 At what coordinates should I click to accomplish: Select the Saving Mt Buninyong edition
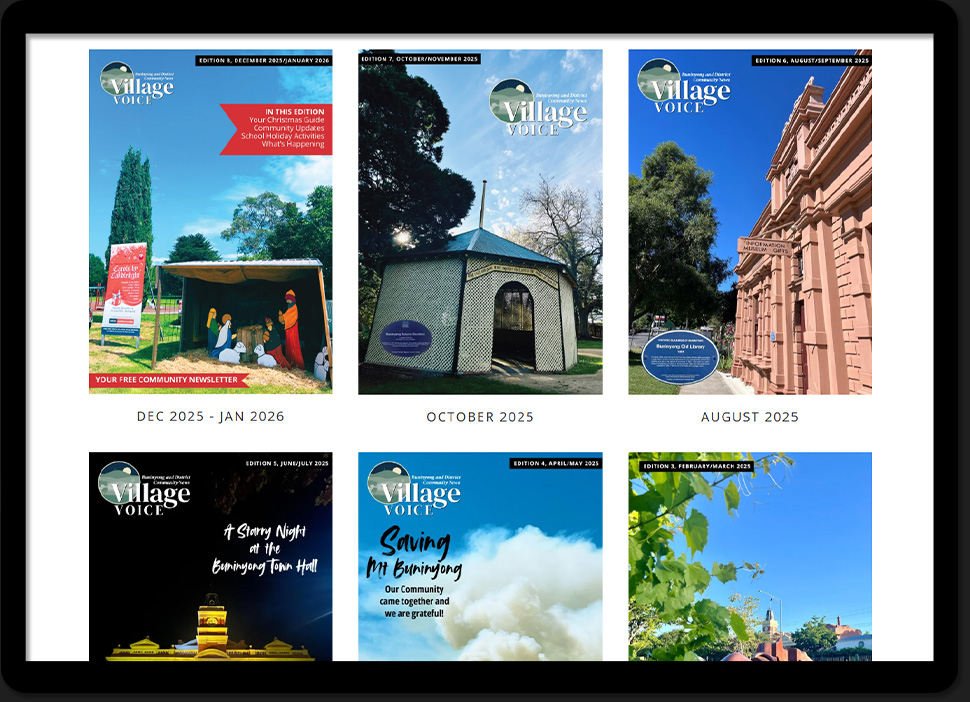[480, 556]
